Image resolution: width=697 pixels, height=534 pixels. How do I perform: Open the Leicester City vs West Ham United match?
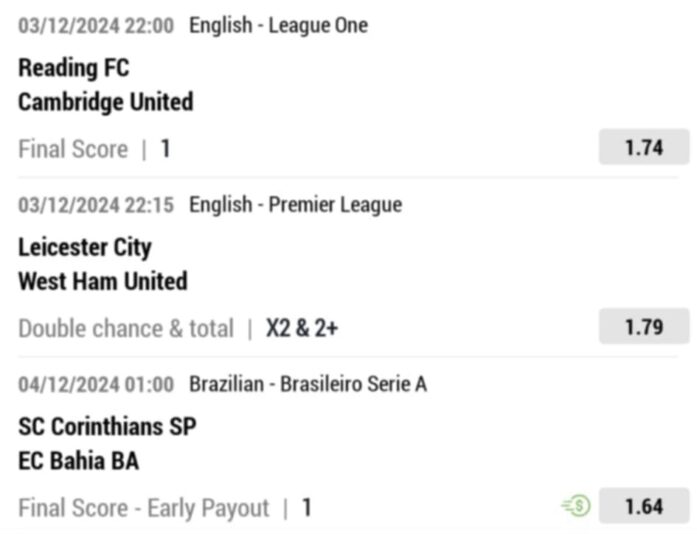point(102,264)
